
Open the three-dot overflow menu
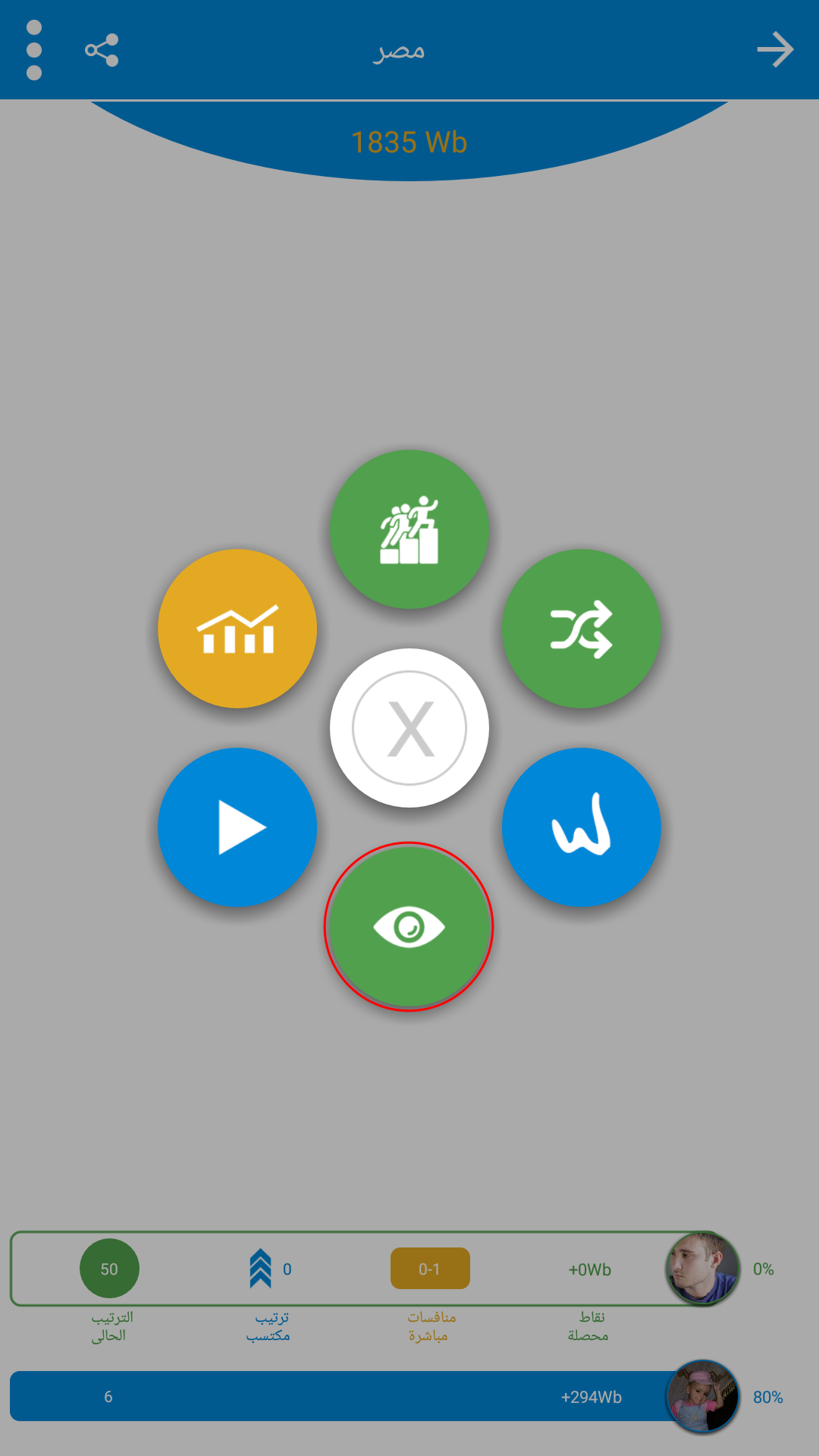(33, 50)
